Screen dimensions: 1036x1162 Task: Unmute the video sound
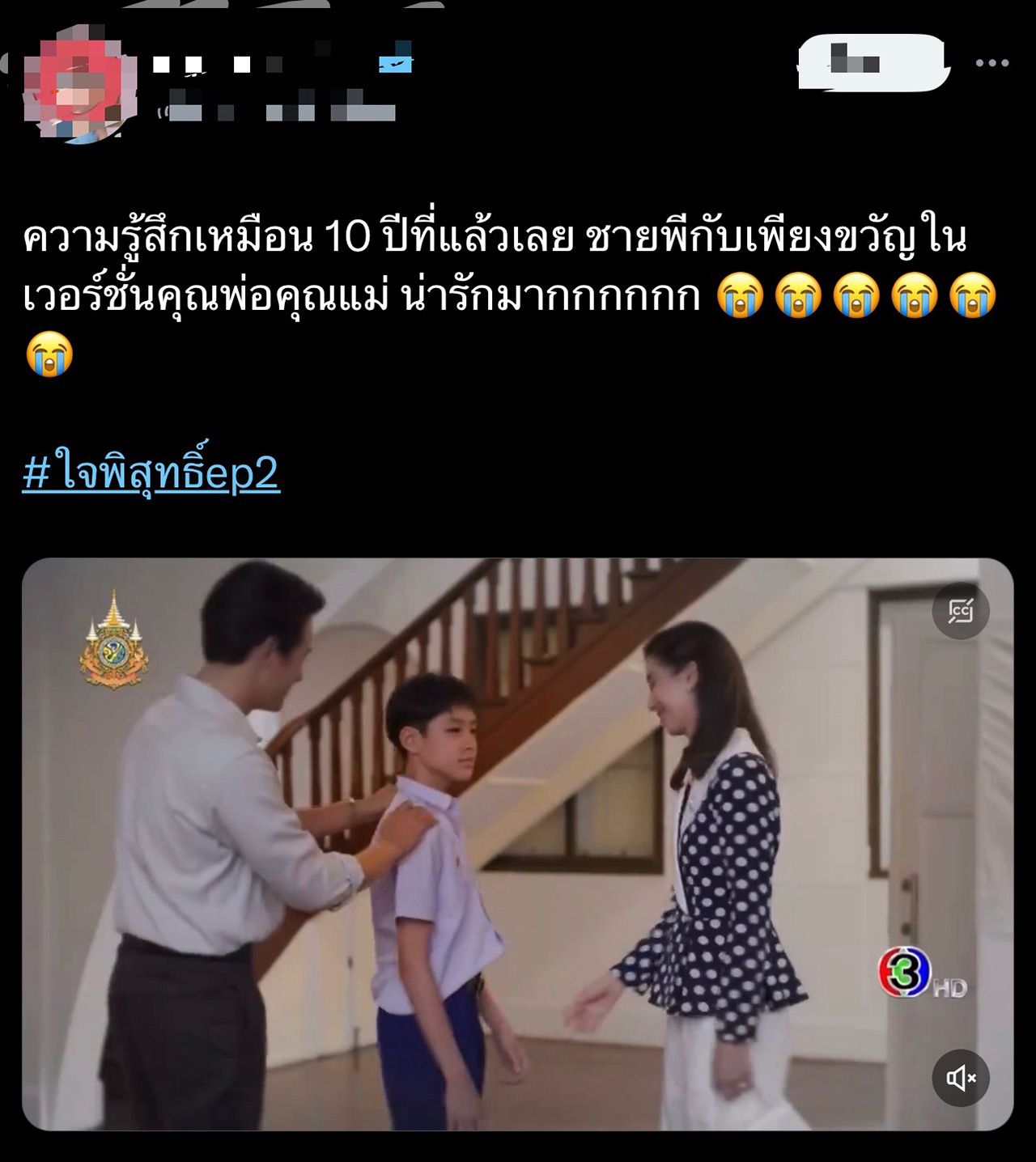pyautogui.click(x=961, y=1078)
